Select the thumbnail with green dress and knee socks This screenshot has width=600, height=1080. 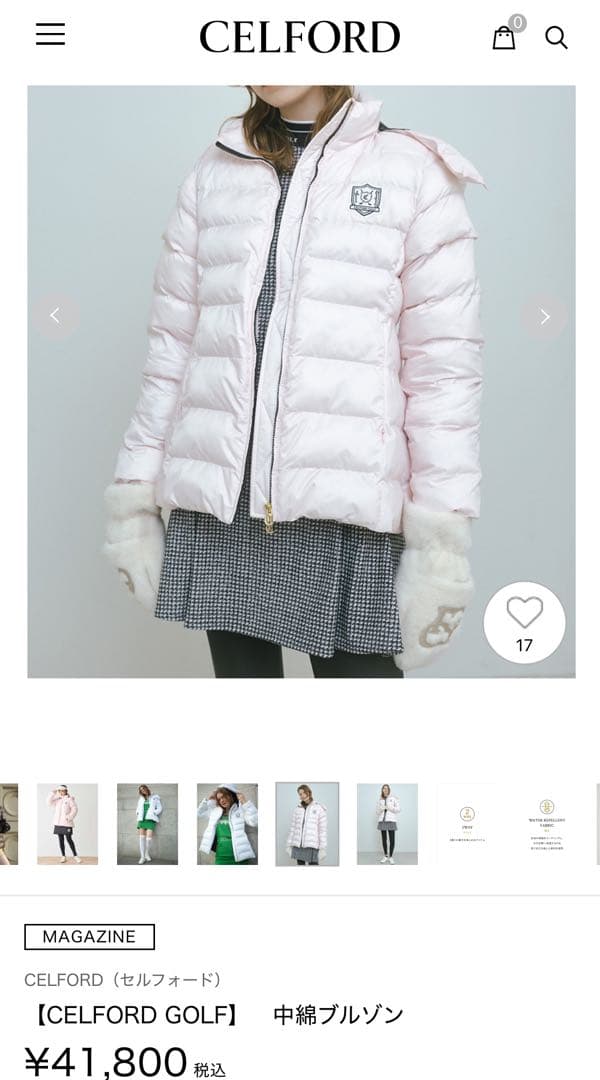(147, 824)
